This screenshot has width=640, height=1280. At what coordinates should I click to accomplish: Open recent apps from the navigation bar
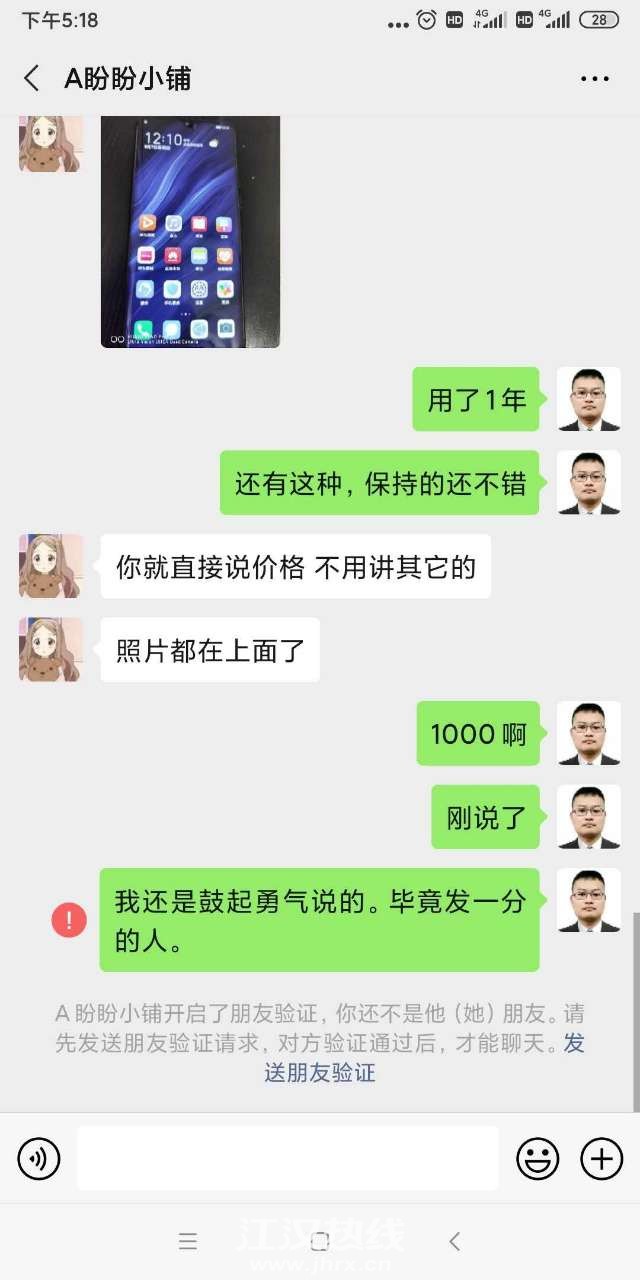[x=187, y=1241]
